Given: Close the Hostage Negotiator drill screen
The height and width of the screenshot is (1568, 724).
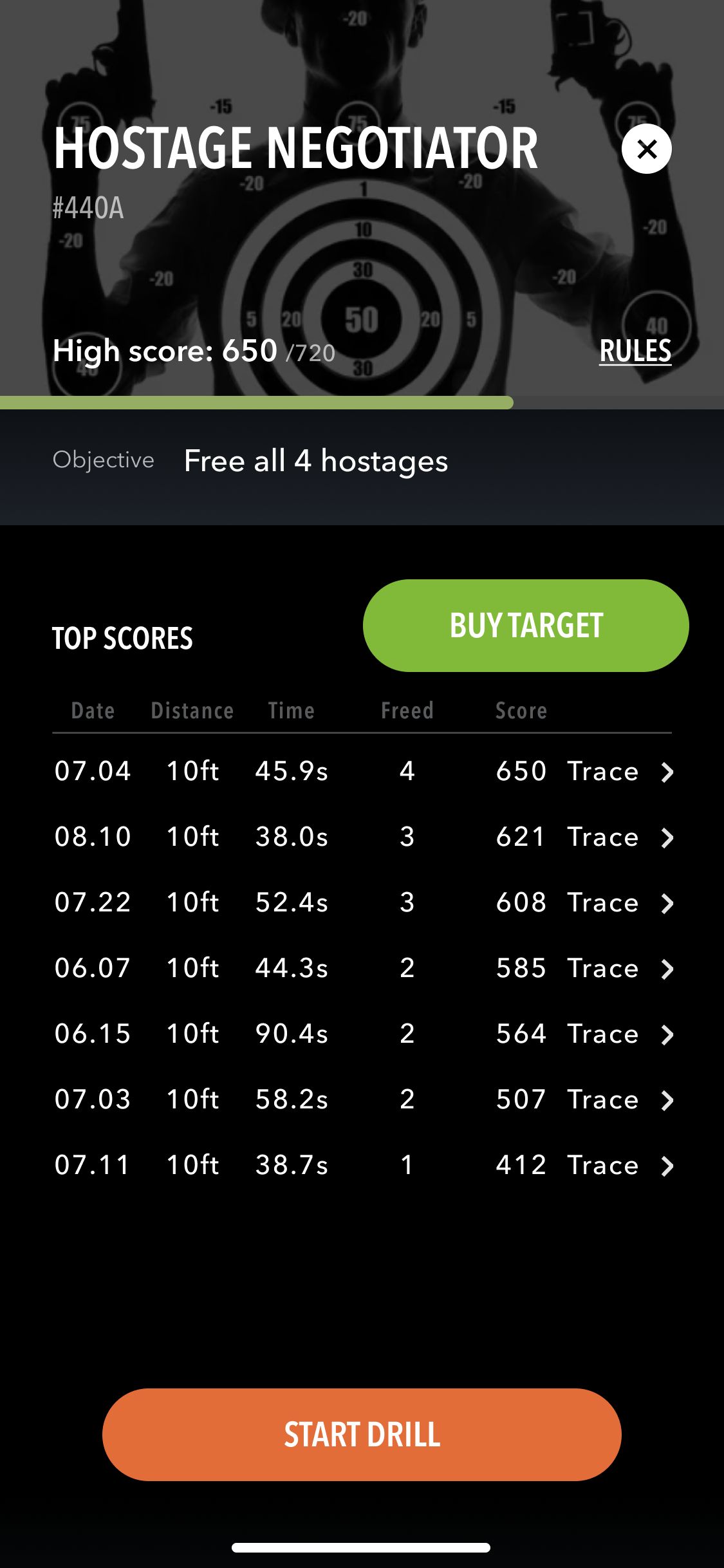Looking at the screenshot, I should click(x=646, y=149).
